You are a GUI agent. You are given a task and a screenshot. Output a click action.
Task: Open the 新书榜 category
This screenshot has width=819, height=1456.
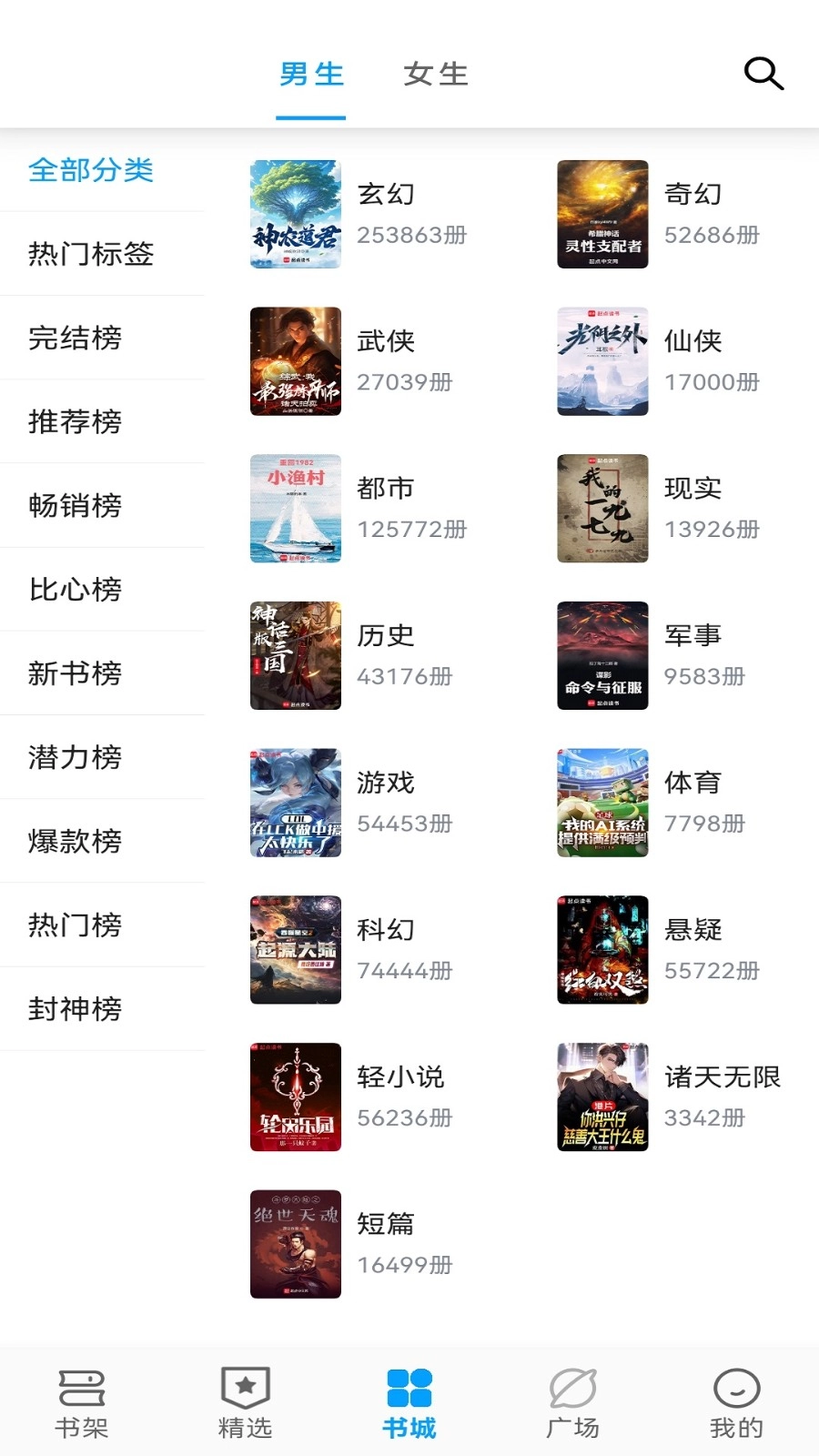click(x=73, y=673)
